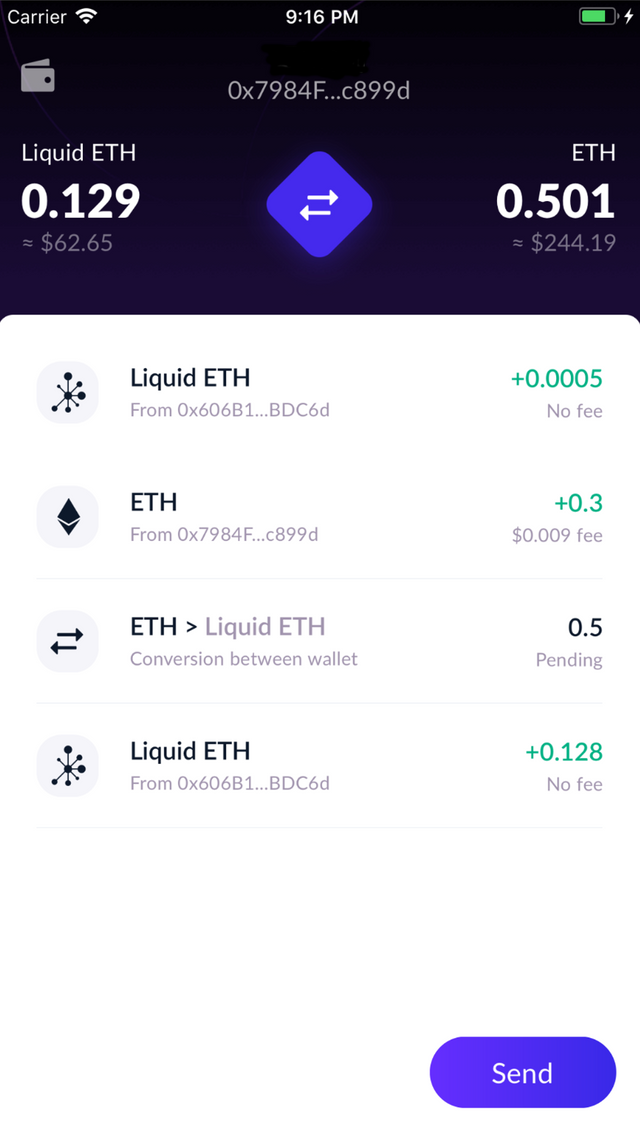The image size is (640, 1144).
Task: Select the Liquid ETH +0.128 transaction
Action: pos(319,765)
